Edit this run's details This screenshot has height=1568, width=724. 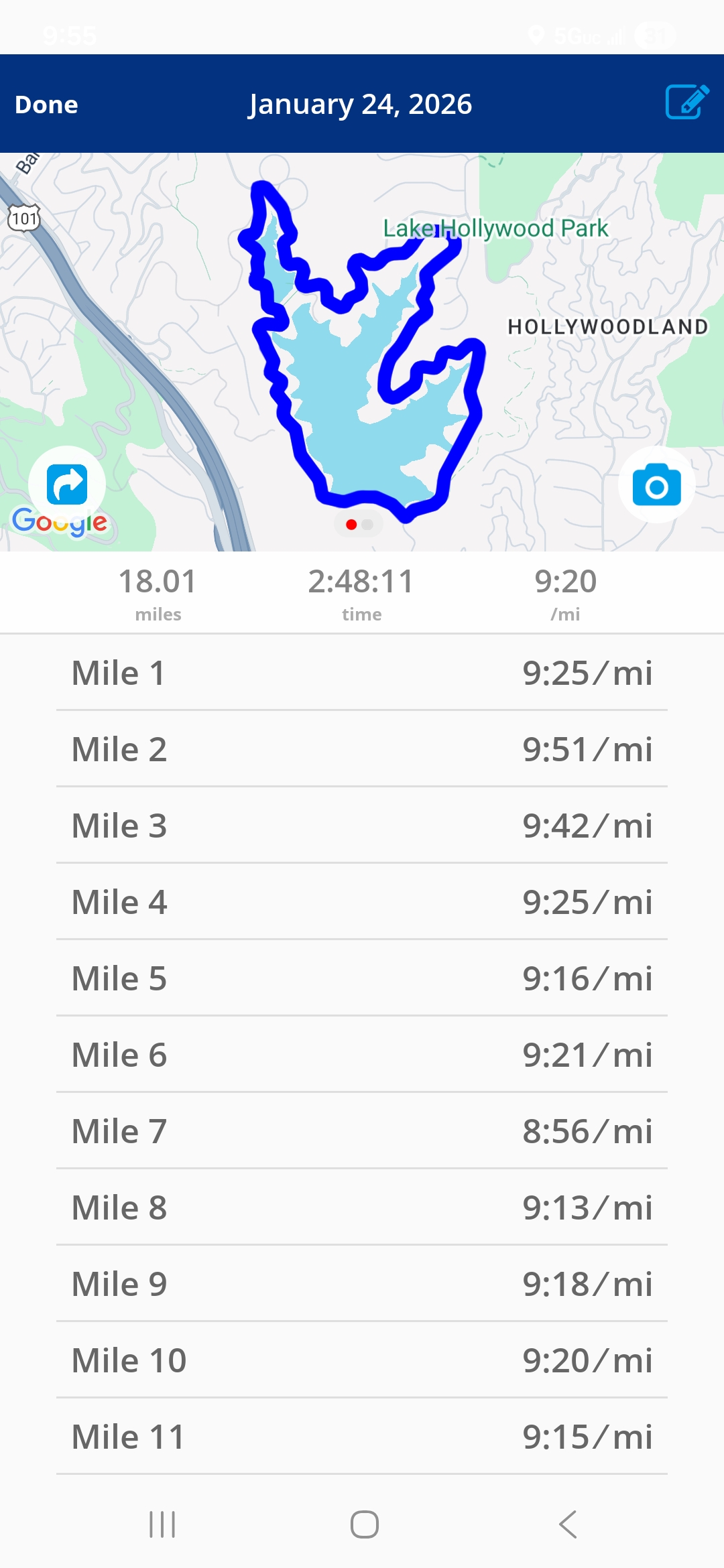686,103
